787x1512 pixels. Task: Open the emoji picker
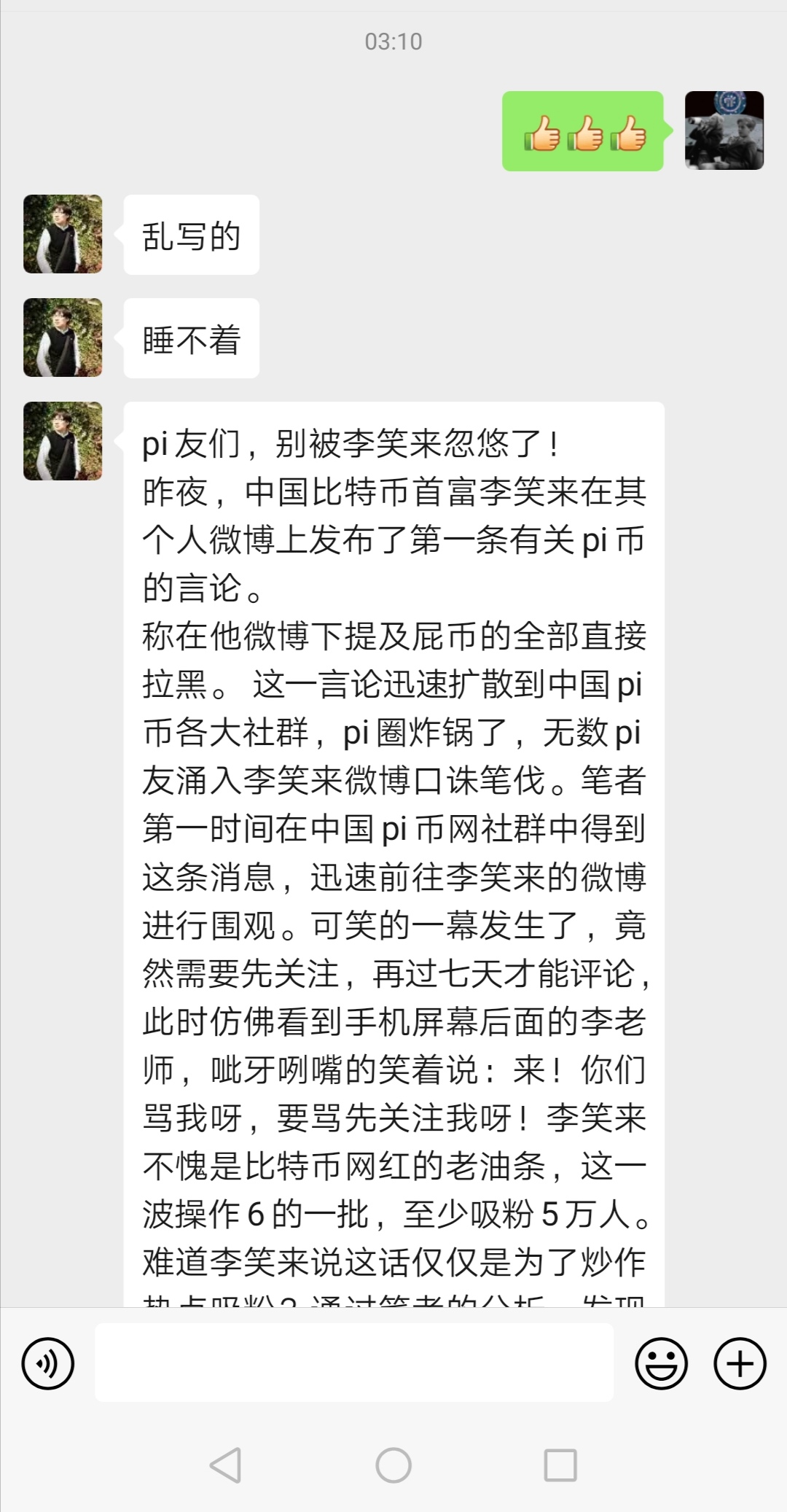pos(661,1363)
